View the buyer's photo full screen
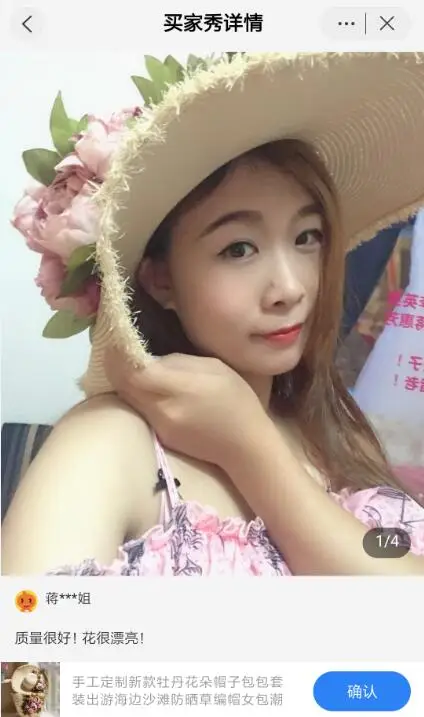Viewport: 424px width, 717px height. pyautogui.click(x=212, y=314)
